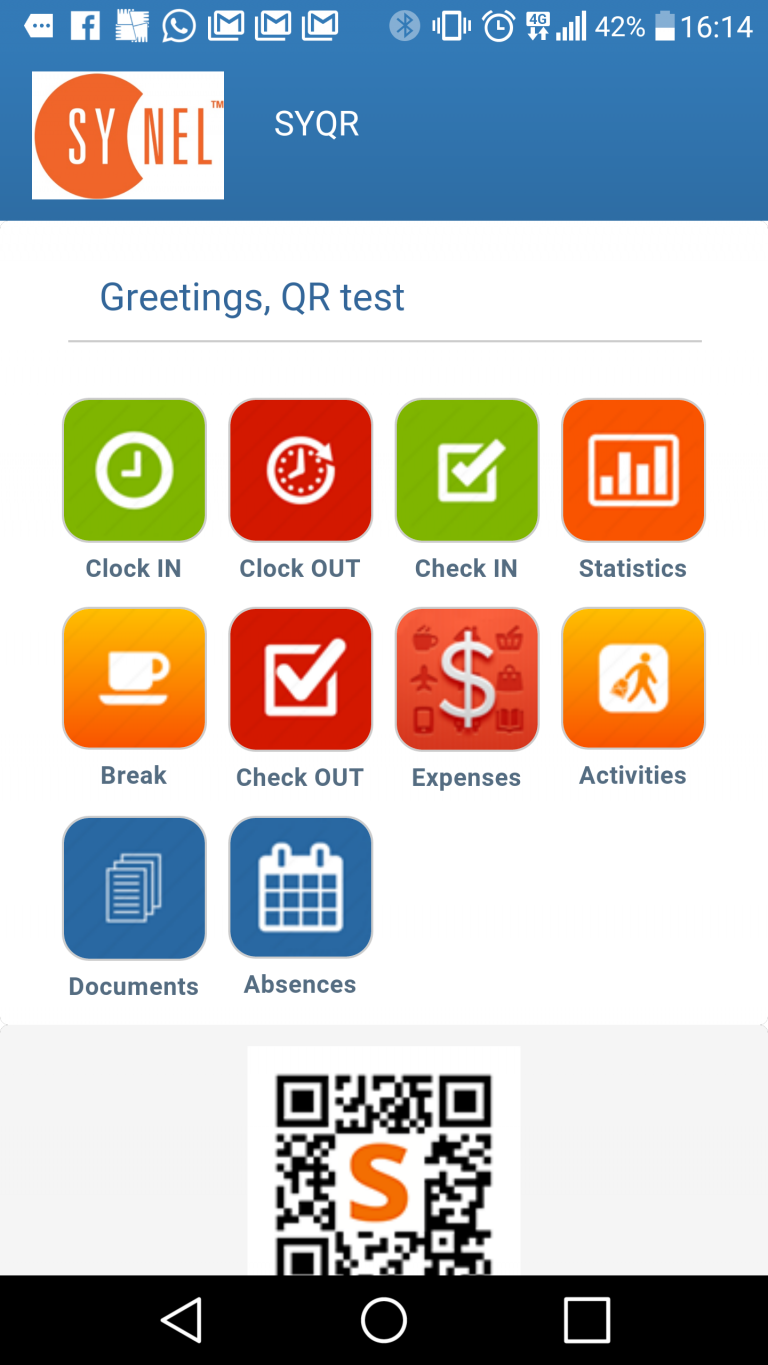
Task: Open Expenses
Action: tap(467, 679)
